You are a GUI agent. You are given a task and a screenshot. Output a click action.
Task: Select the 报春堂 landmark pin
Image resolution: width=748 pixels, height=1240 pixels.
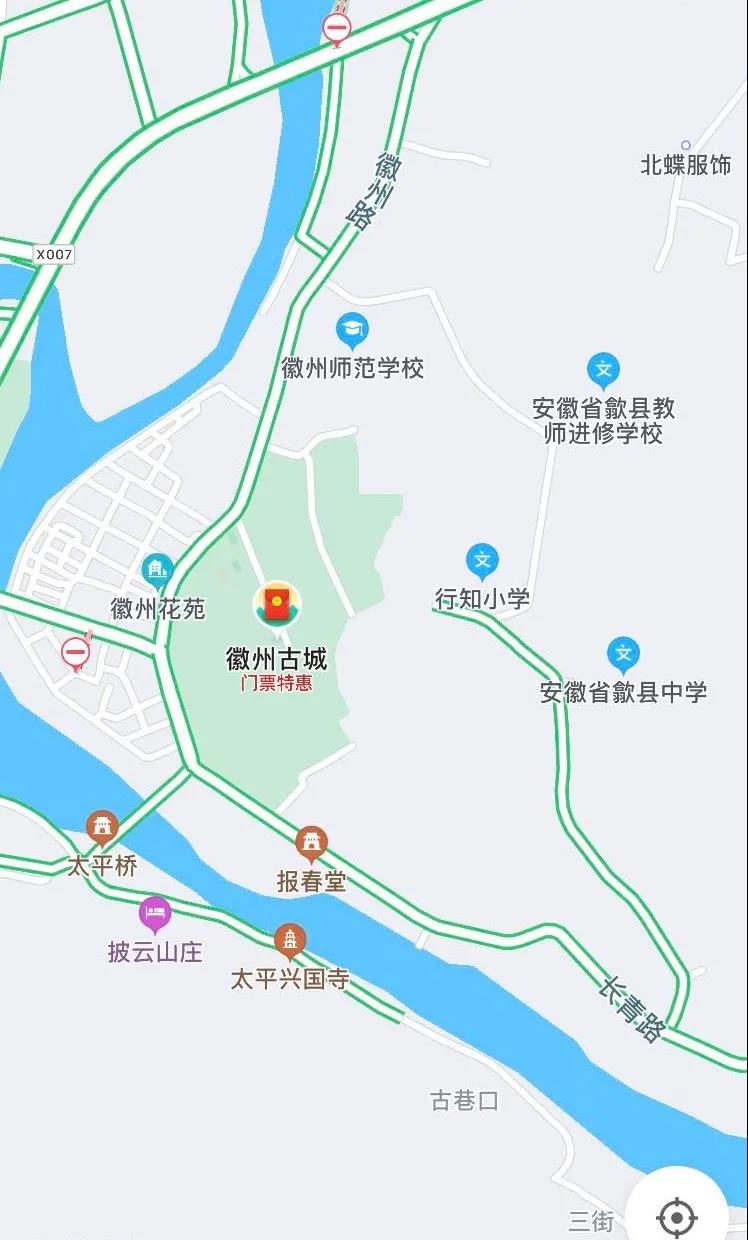click(x=311, y=844)
